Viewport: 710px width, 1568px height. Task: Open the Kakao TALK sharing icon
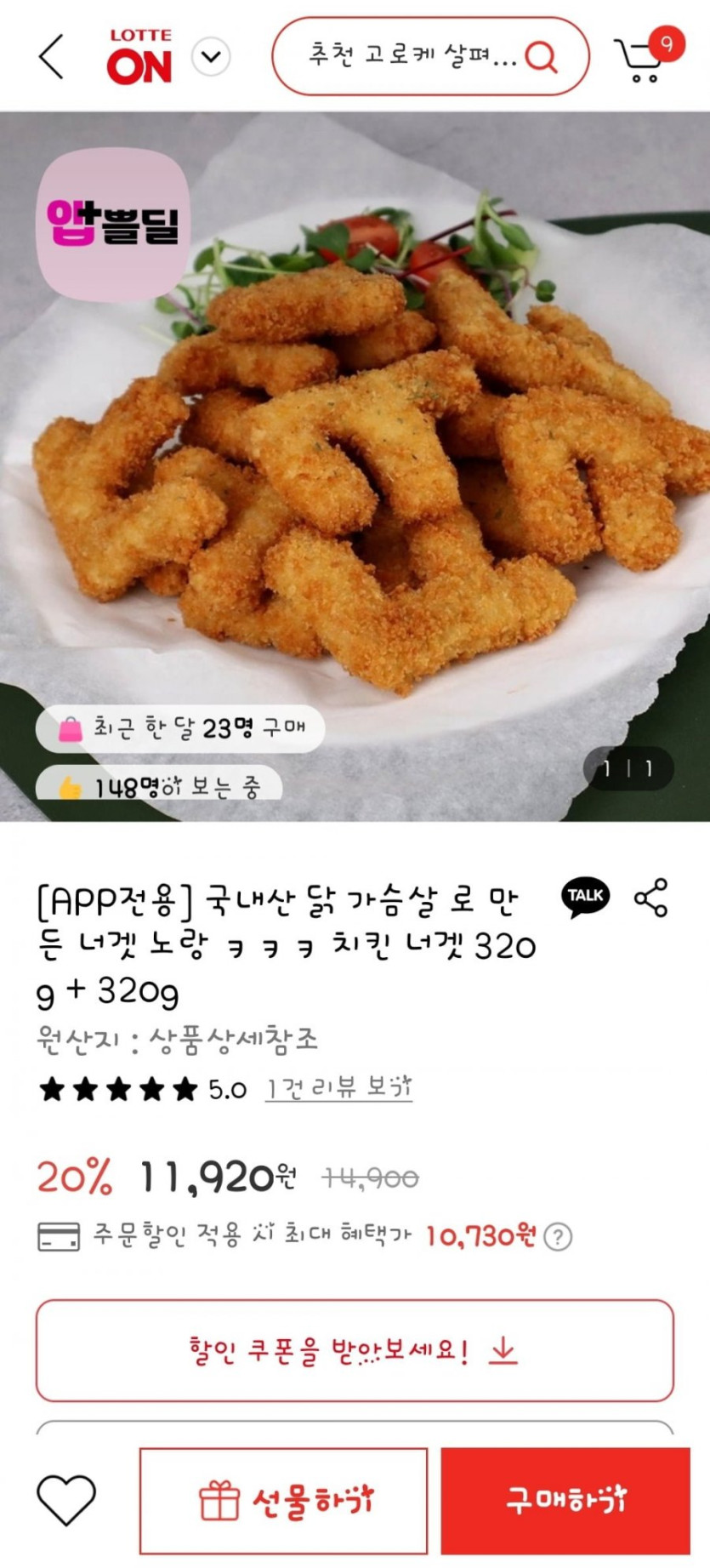(x=585, y=898)
